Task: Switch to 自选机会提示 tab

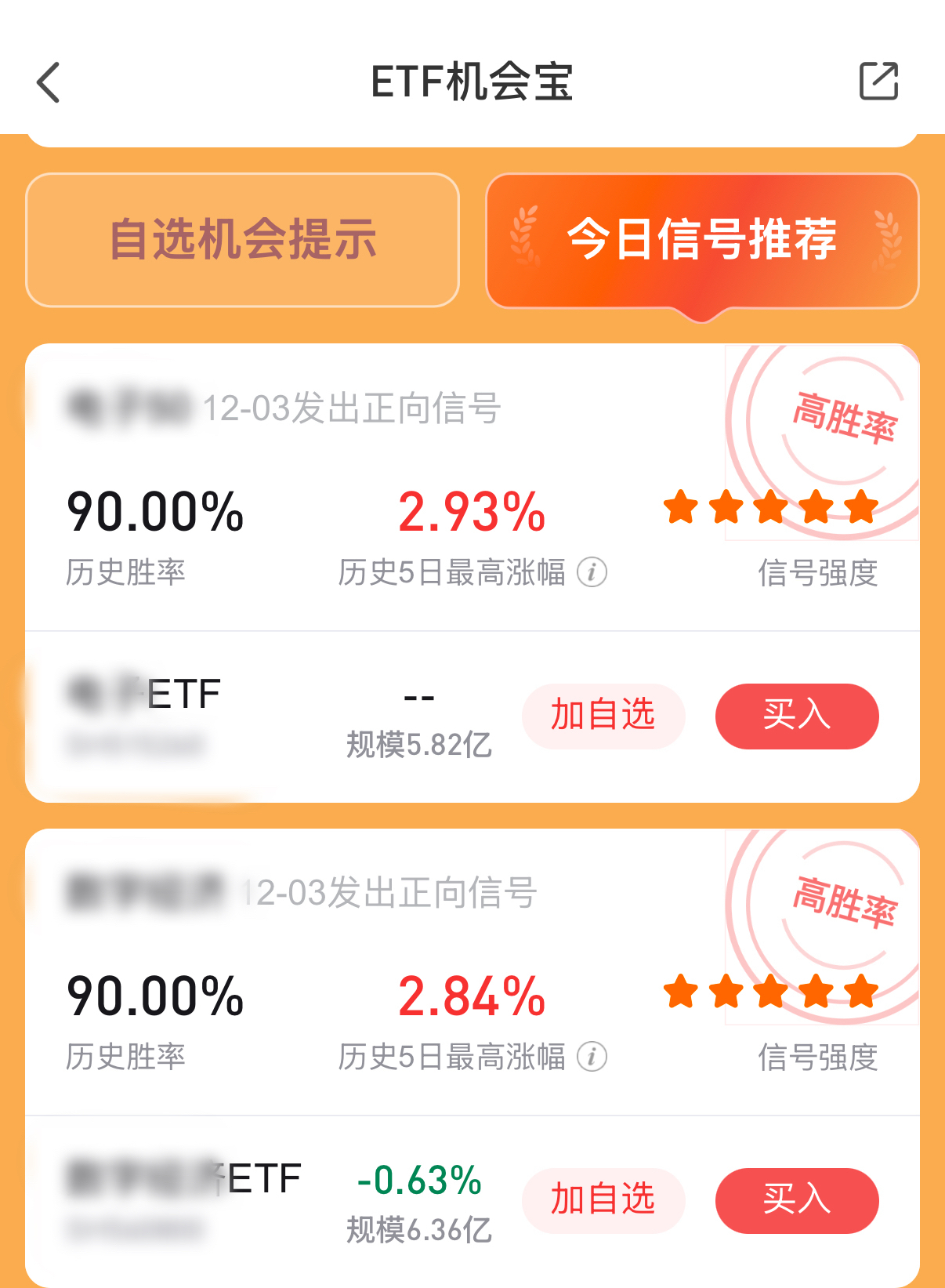Action: coord(242,240)
